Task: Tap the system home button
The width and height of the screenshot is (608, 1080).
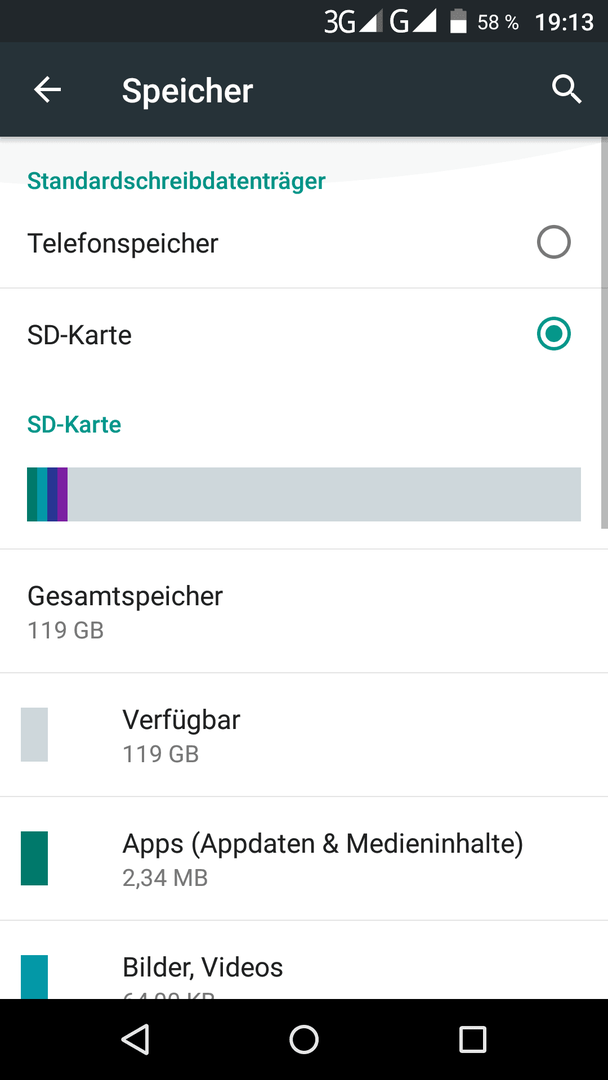Action: click(x=304, y=1039)
